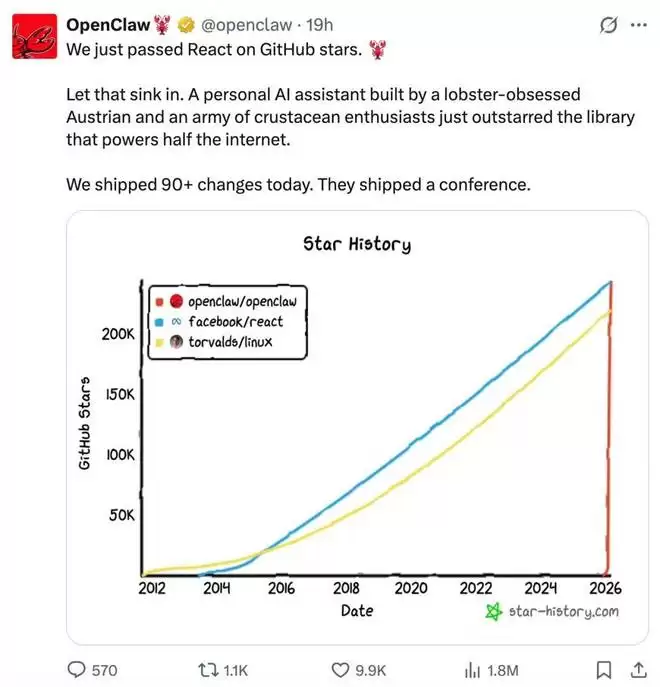Share the OpenClaw post
Viewport: 660px width, 687px height.
pos(637,669)
